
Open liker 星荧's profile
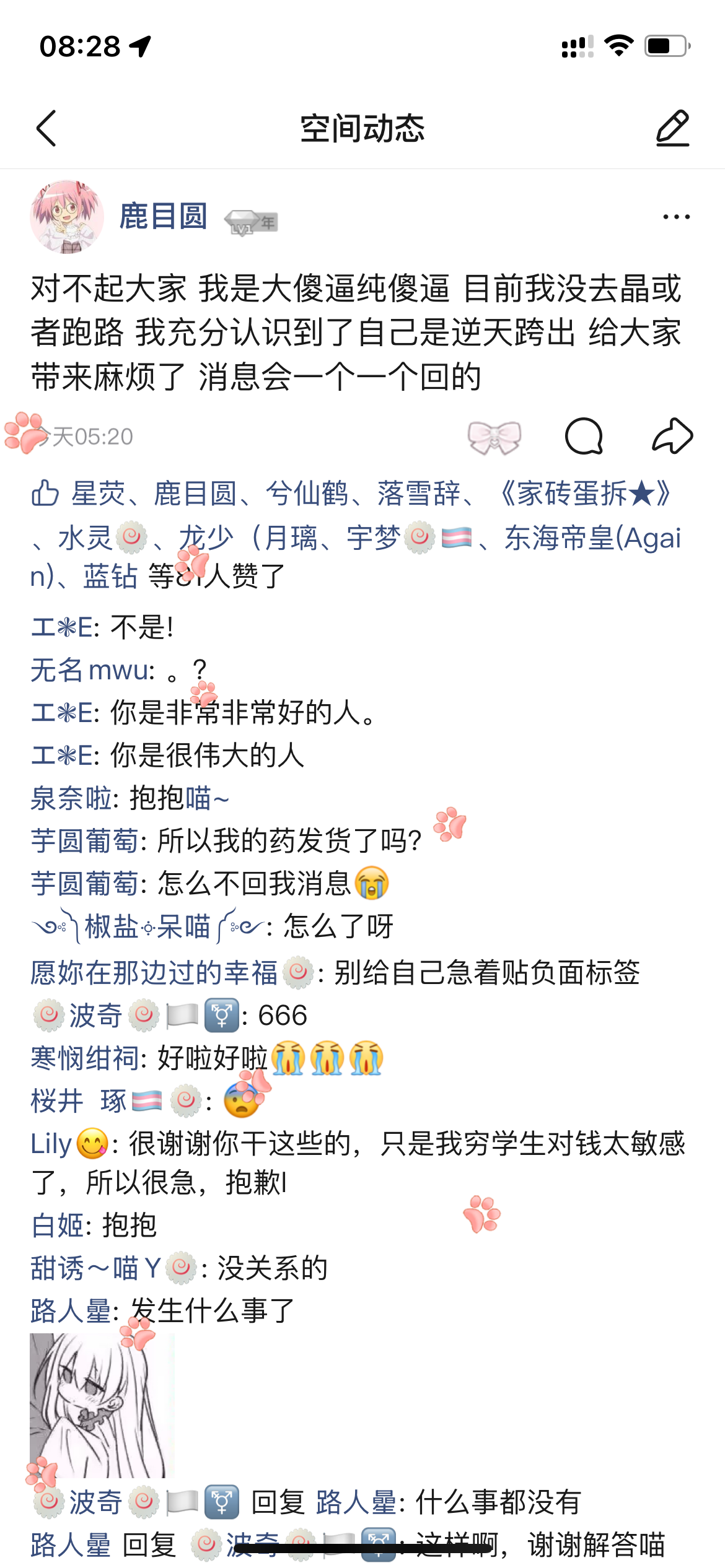tap(98, 494)
